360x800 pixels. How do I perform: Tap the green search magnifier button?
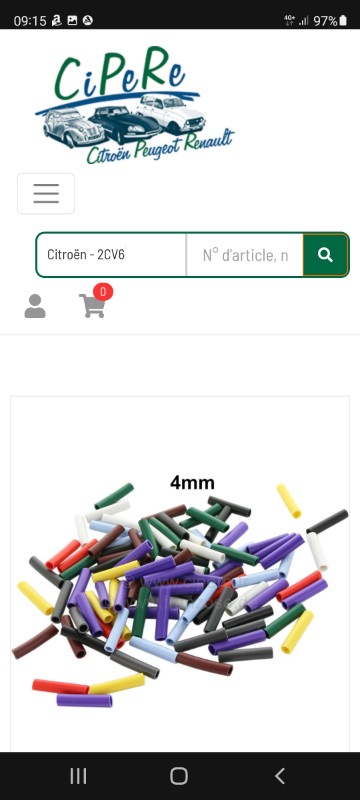(x=326, y=255)
